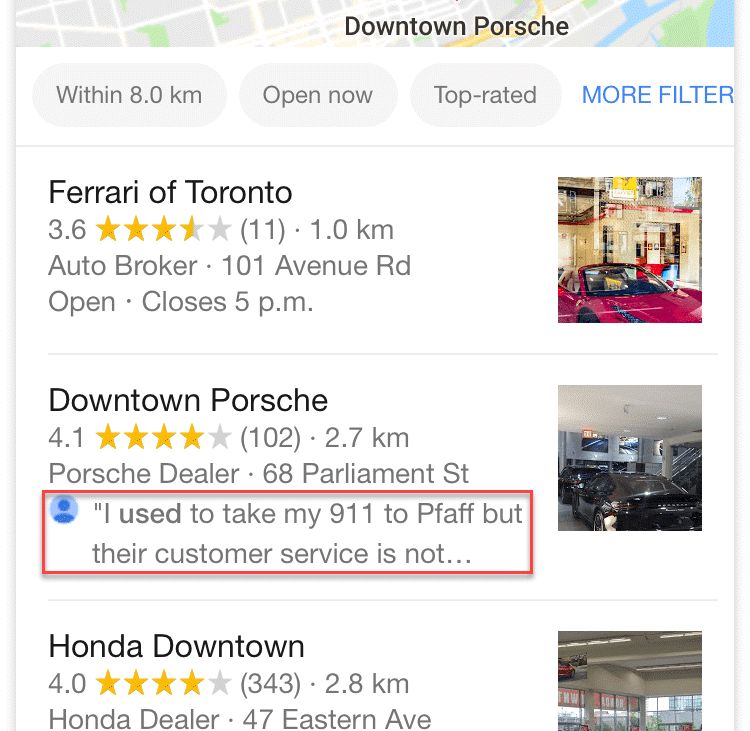750x731 pixels.
Task: View the Honda Downtown photo
Action: click(629, 680)
